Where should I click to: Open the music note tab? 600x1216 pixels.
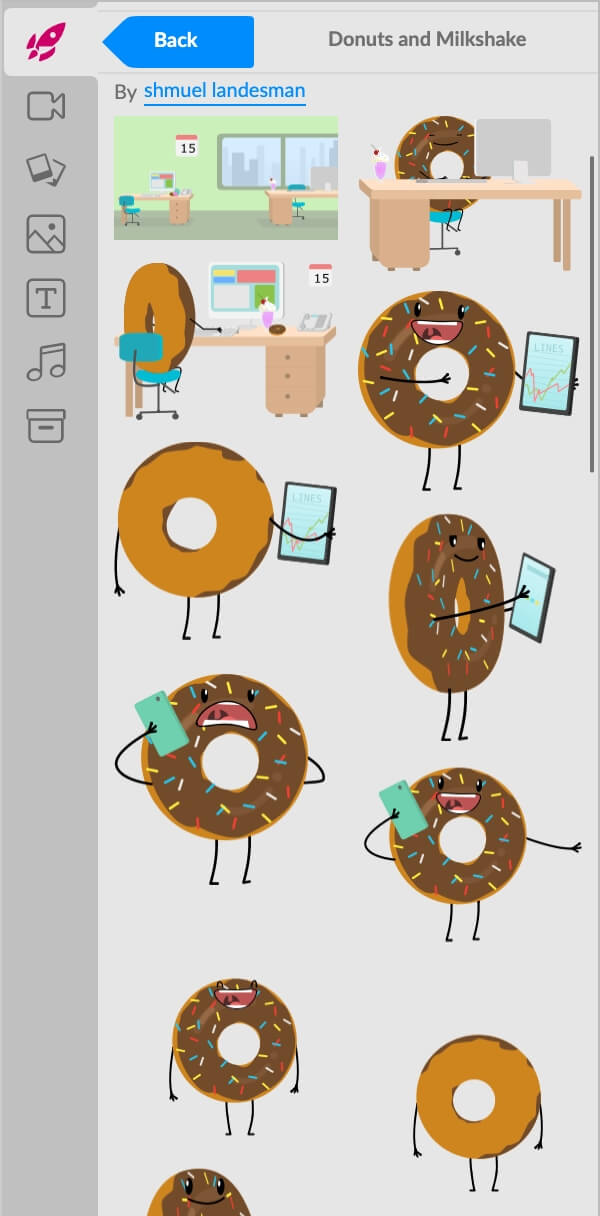pyautogui.click(x=46, y=362)
